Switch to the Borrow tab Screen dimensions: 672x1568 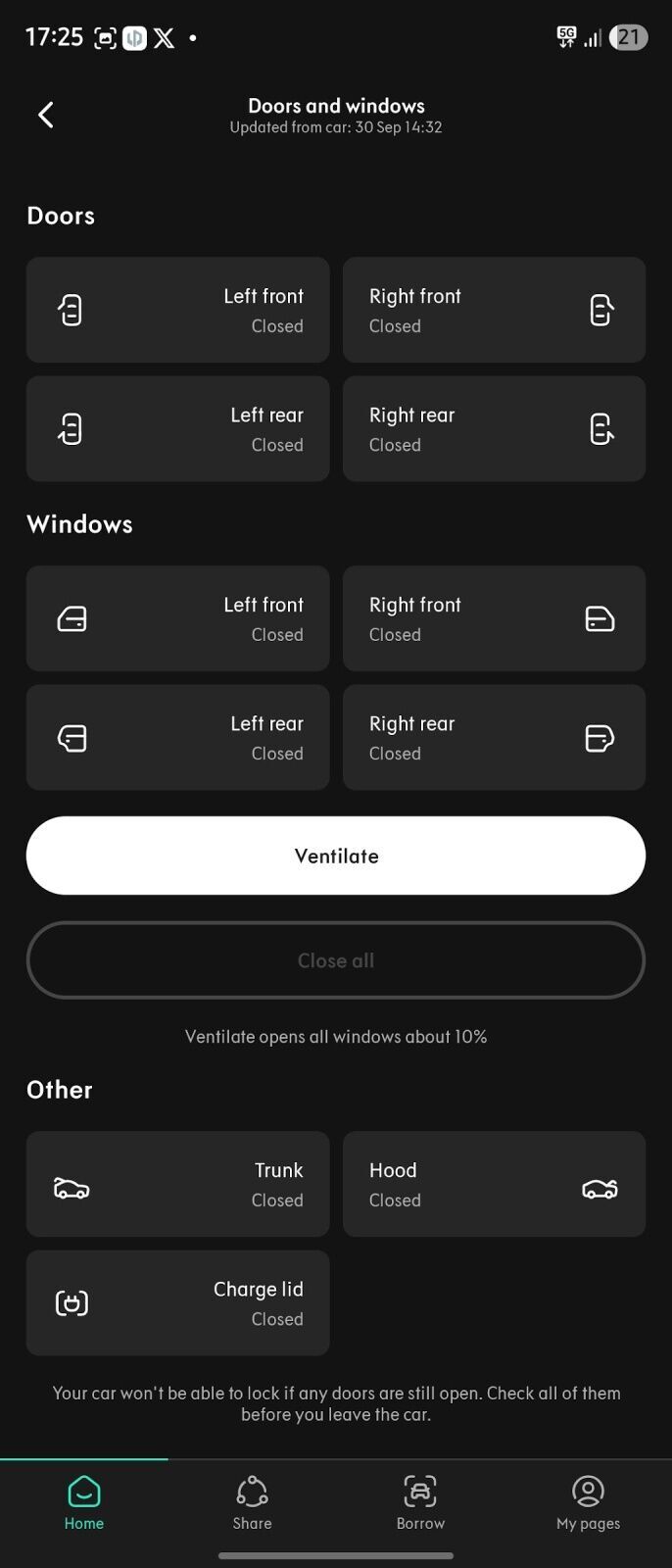pyautogui.click(x=420, y=1503)
